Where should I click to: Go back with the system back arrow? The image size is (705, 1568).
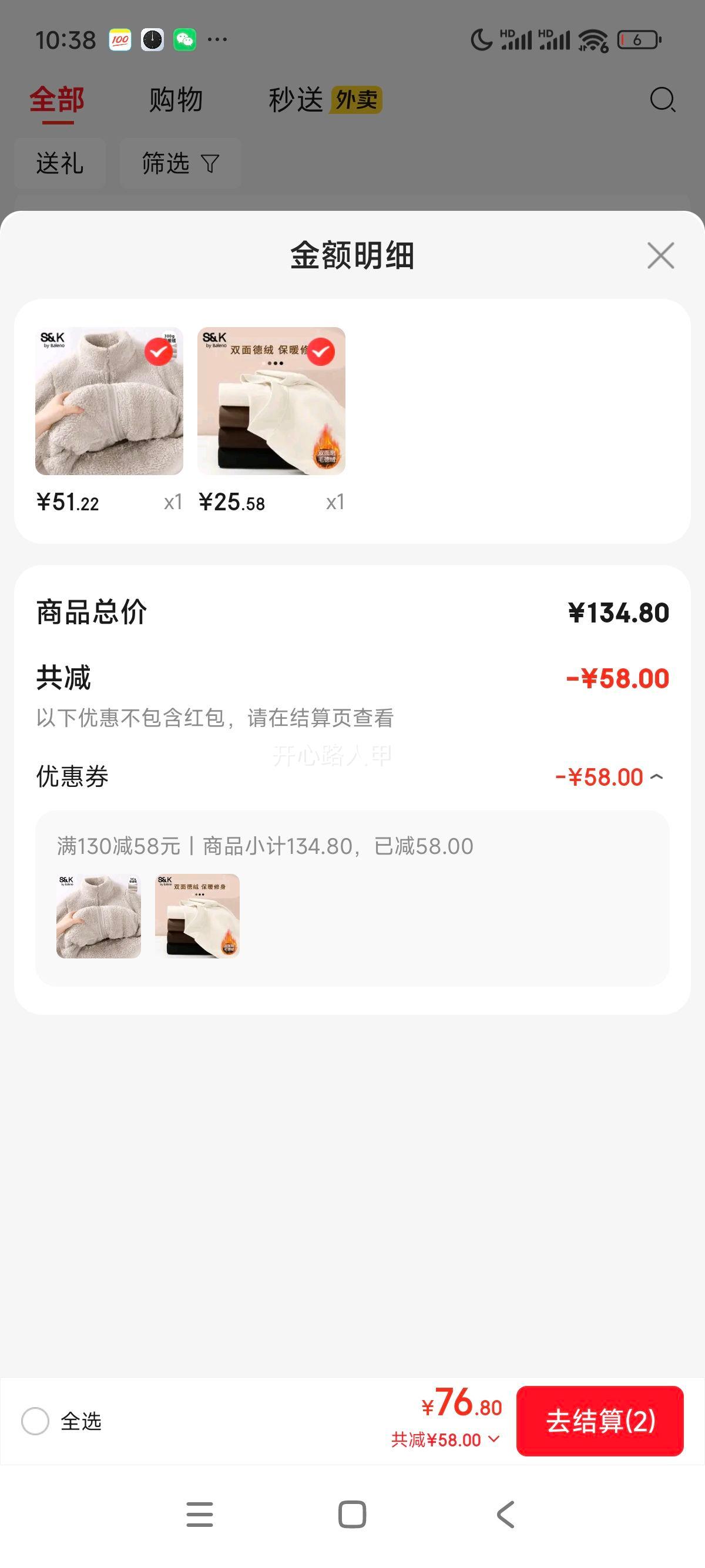click(x=506, y=1515)
